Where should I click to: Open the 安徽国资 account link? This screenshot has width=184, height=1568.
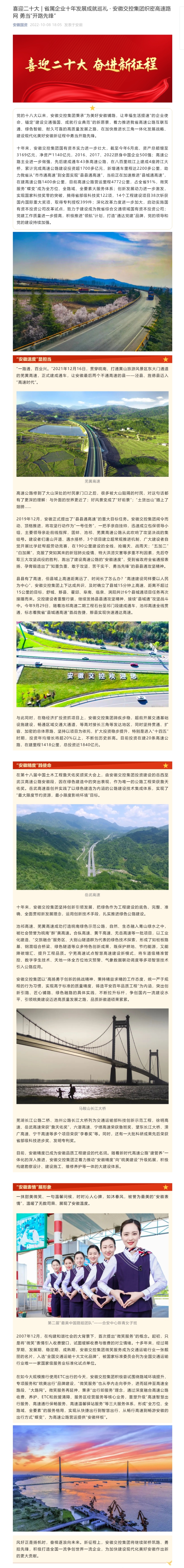[x=20, y=25]
